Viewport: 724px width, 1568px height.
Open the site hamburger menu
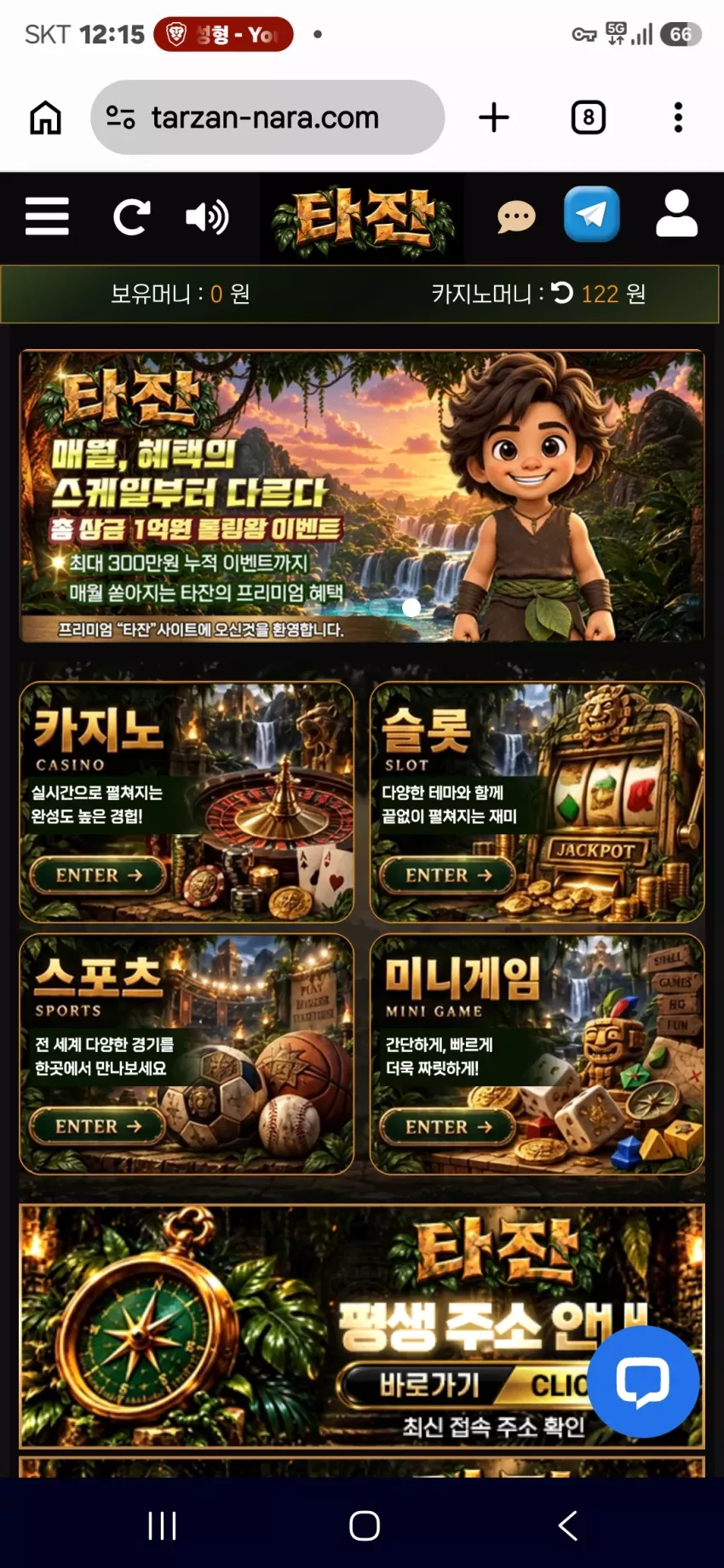[47, 216]
